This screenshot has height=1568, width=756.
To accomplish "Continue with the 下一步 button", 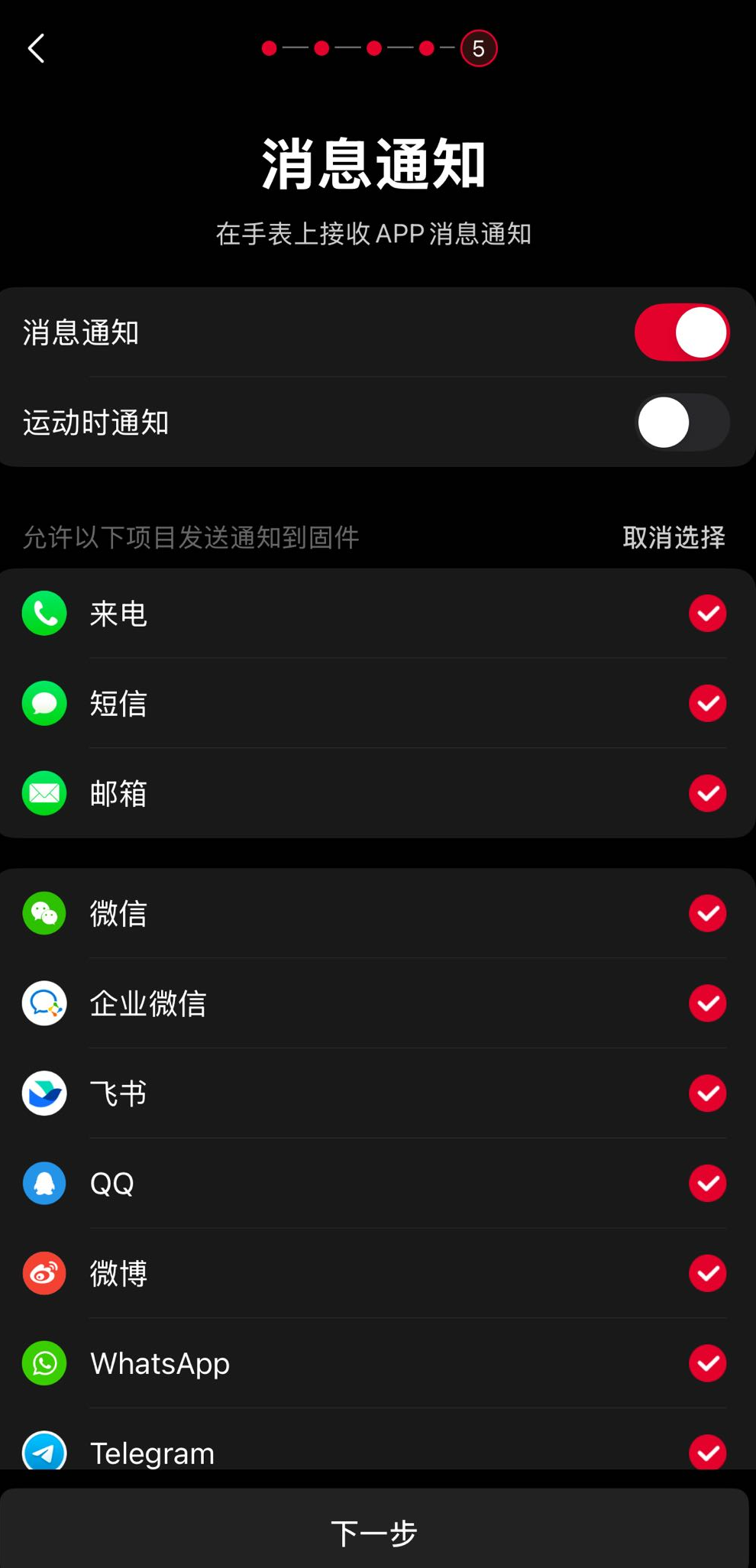I will (x=374, y=1532).
